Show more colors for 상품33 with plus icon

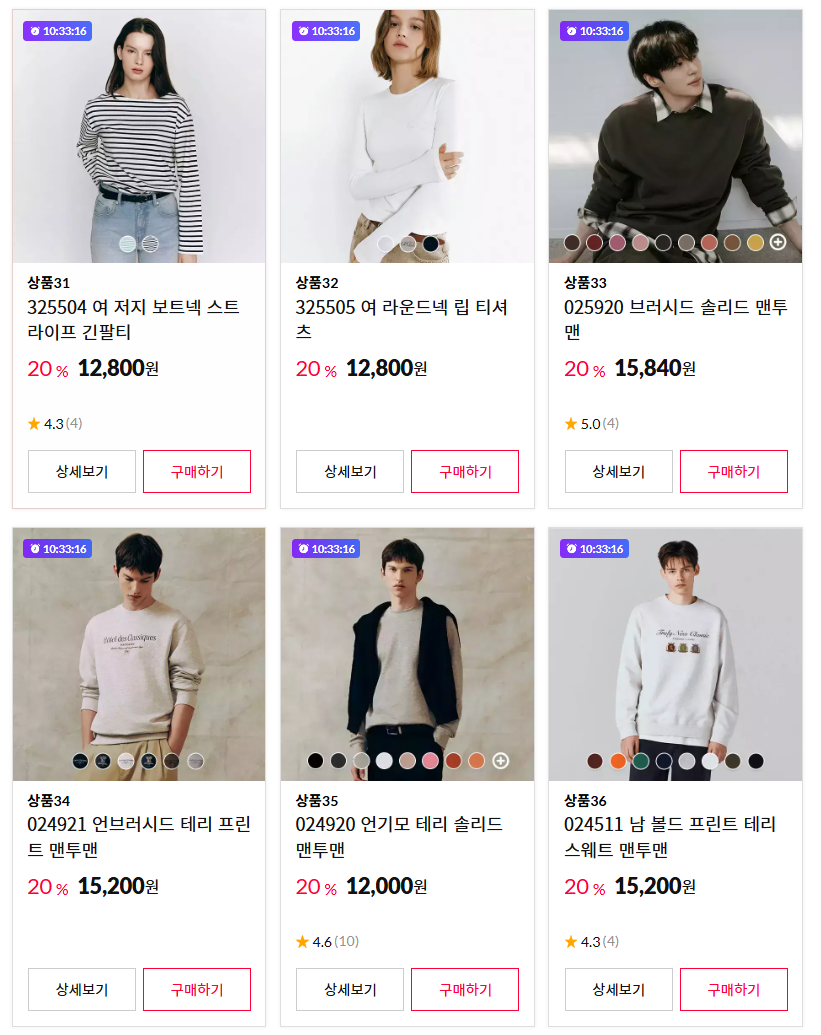pos(778,242)
